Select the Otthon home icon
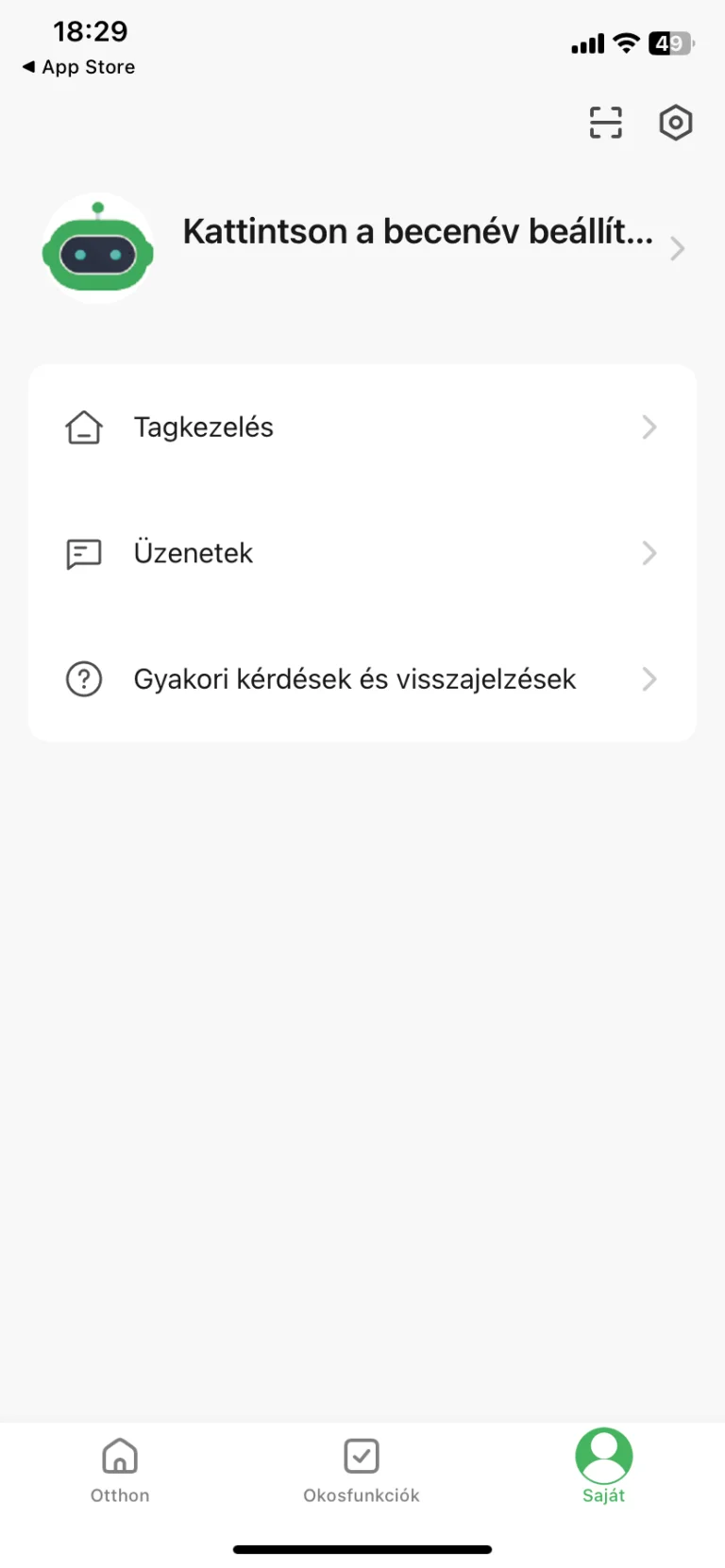Screen dimensions: 725x1568 point(119,1456)
